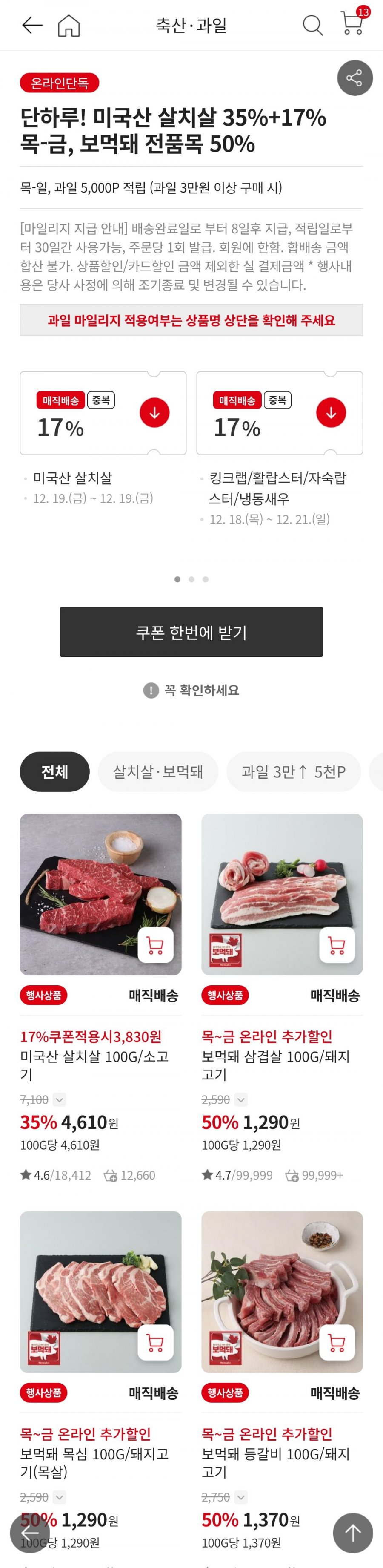This screenshot has height=1568, width=383.
Task: Download the 17% 미국산 살치살 coupon
Action: point(154,413)
